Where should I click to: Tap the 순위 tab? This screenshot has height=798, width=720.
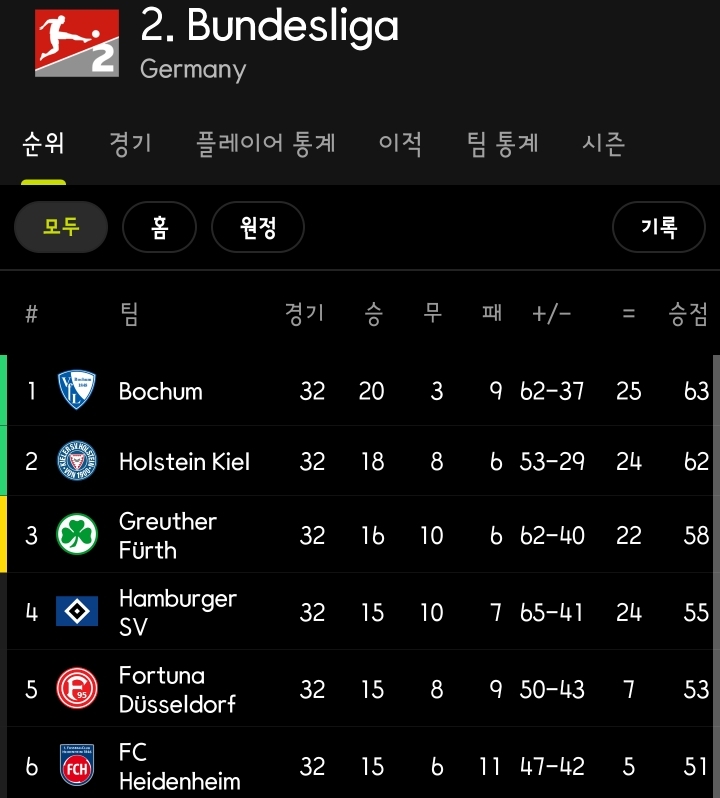coord(44,144)
